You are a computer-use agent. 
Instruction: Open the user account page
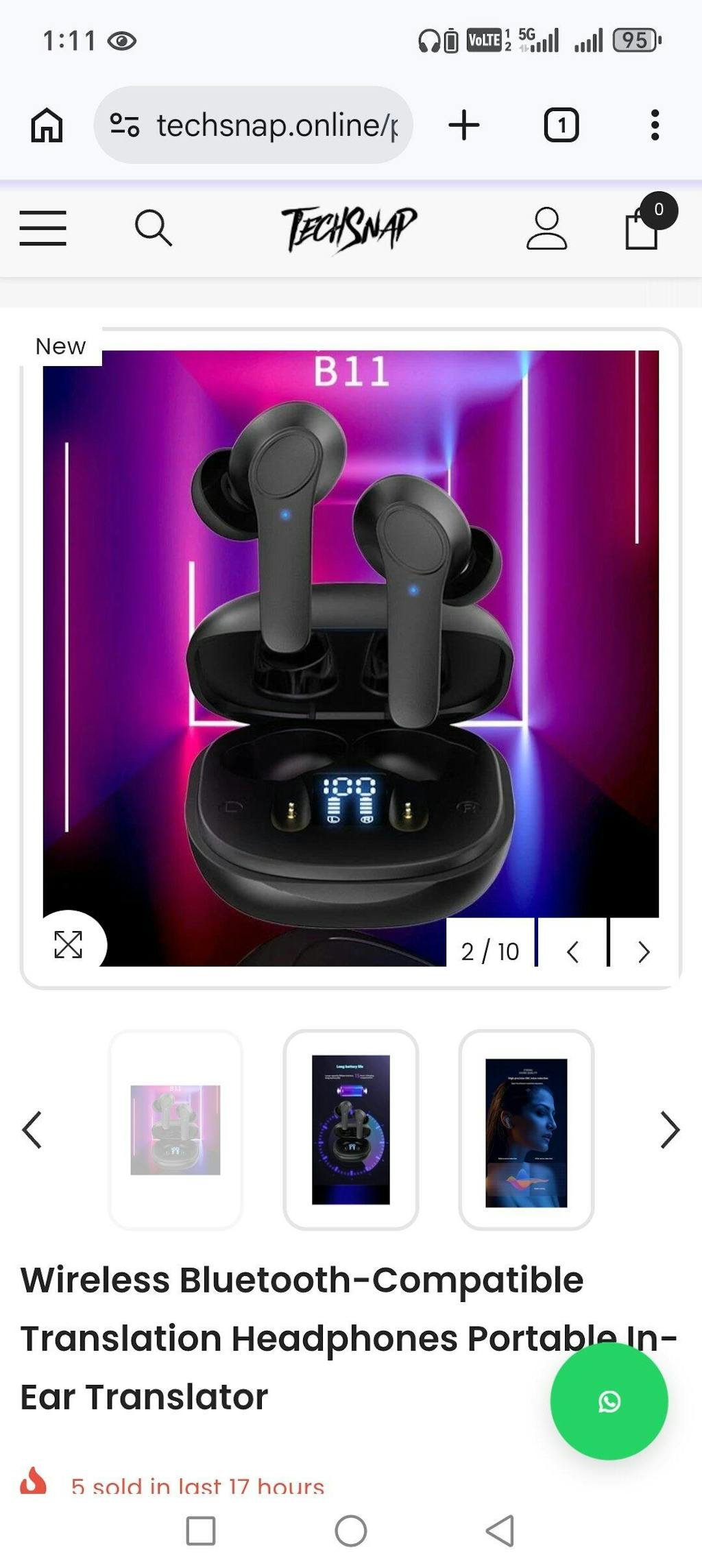(x=546, y=228)
